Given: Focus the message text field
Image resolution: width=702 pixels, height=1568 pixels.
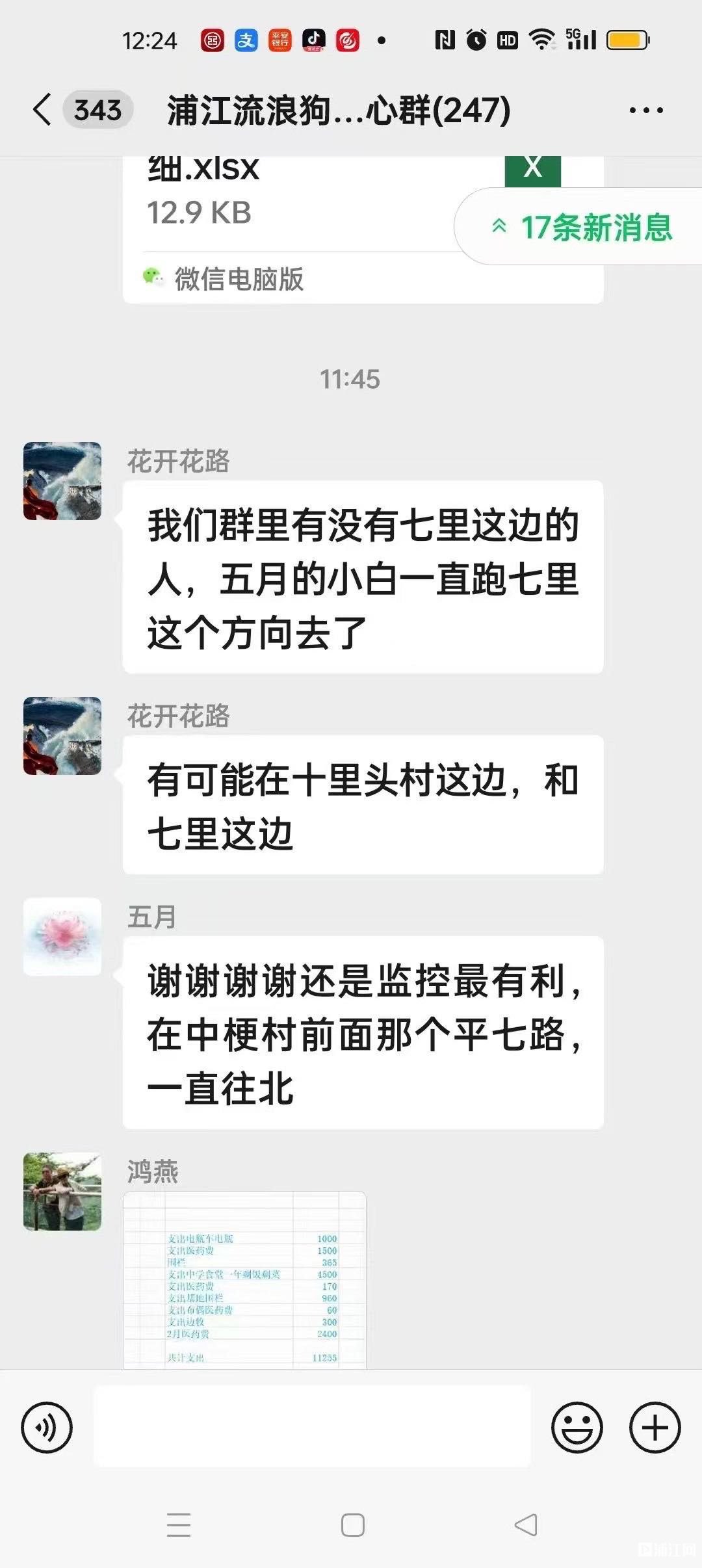Looking at the screenshot, I should pos(312,1426).
